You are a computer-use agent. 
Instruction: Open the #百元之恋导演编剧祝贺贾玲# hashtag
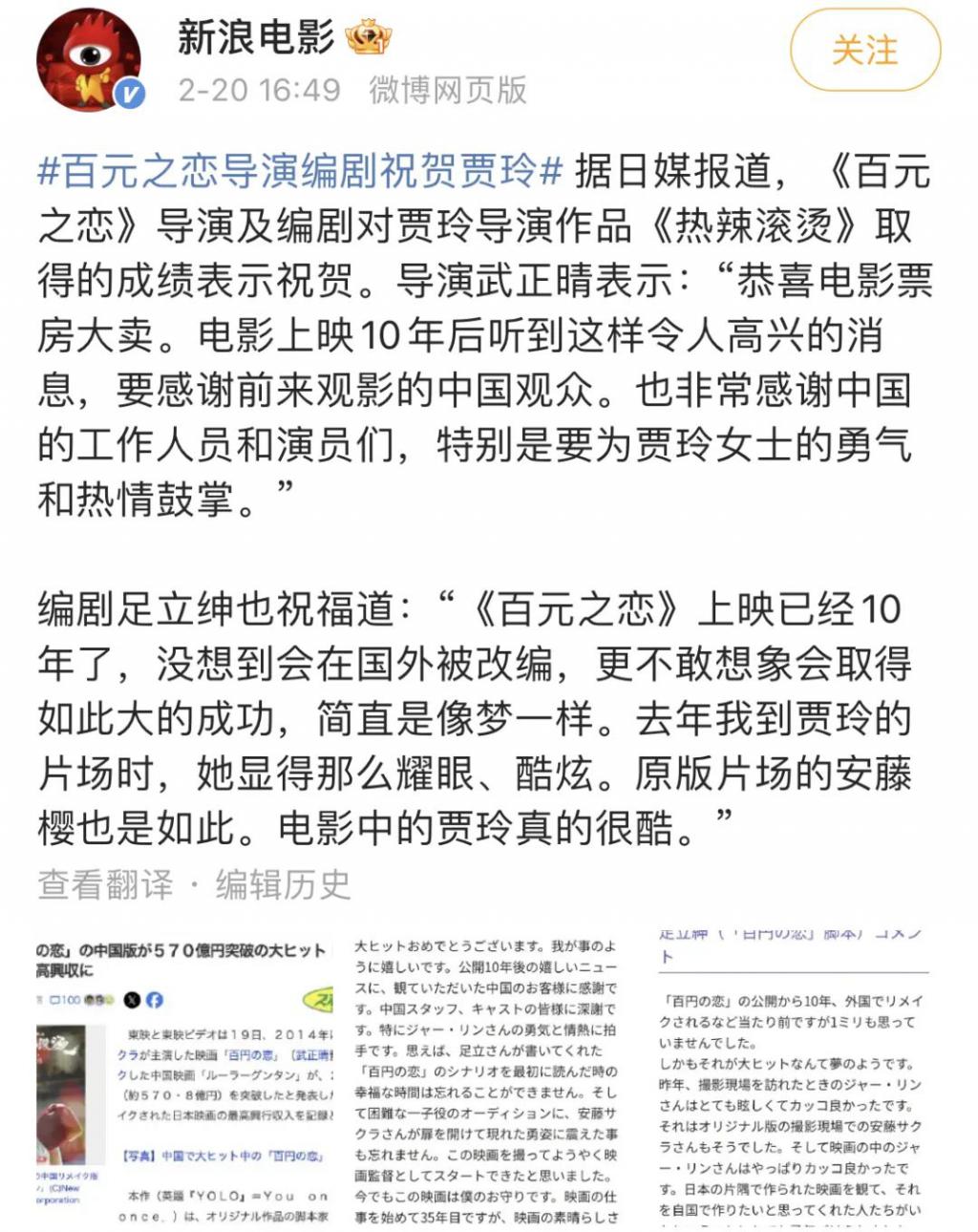(x=300, y=172)
